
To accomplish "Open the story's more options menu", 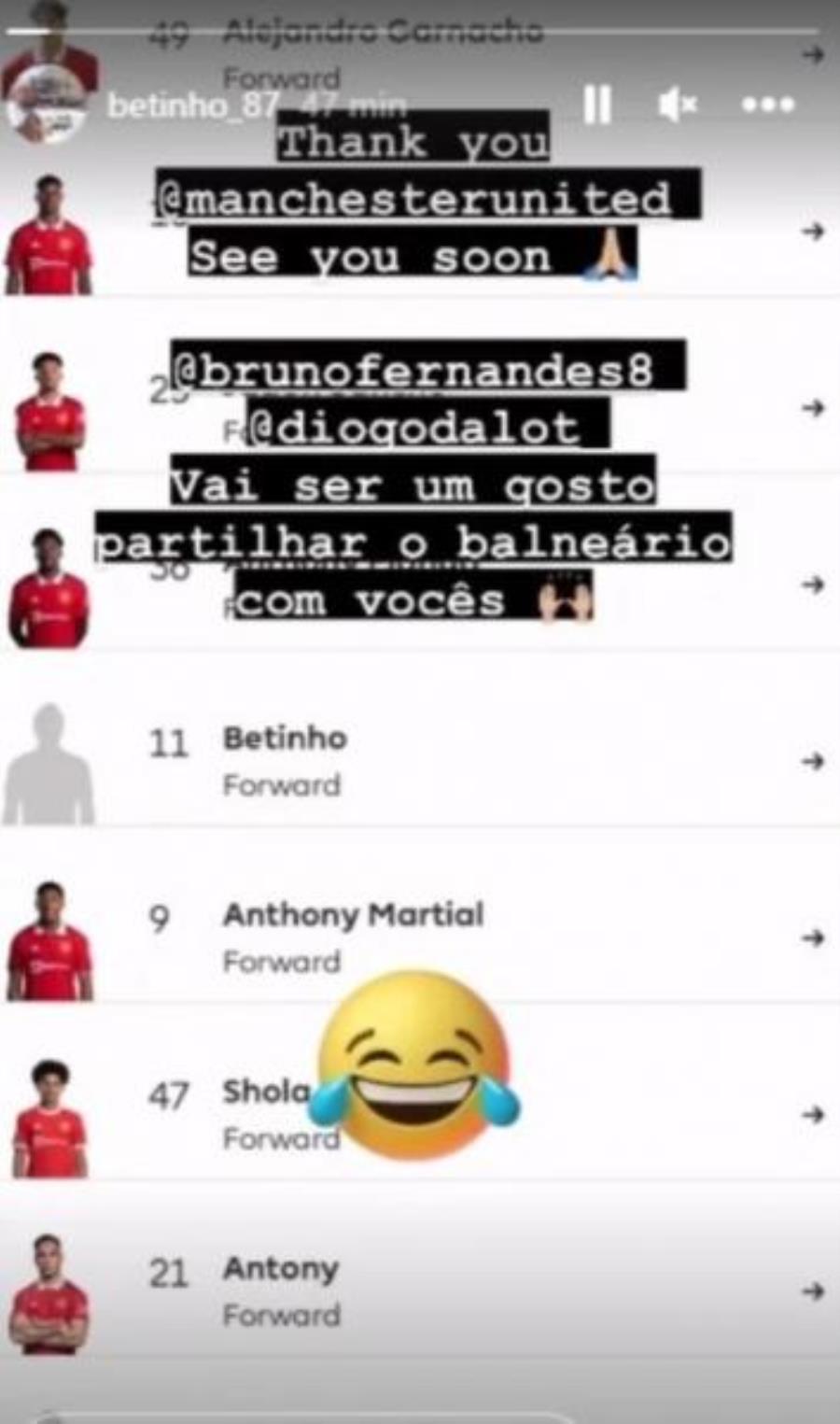I will 767,105.
